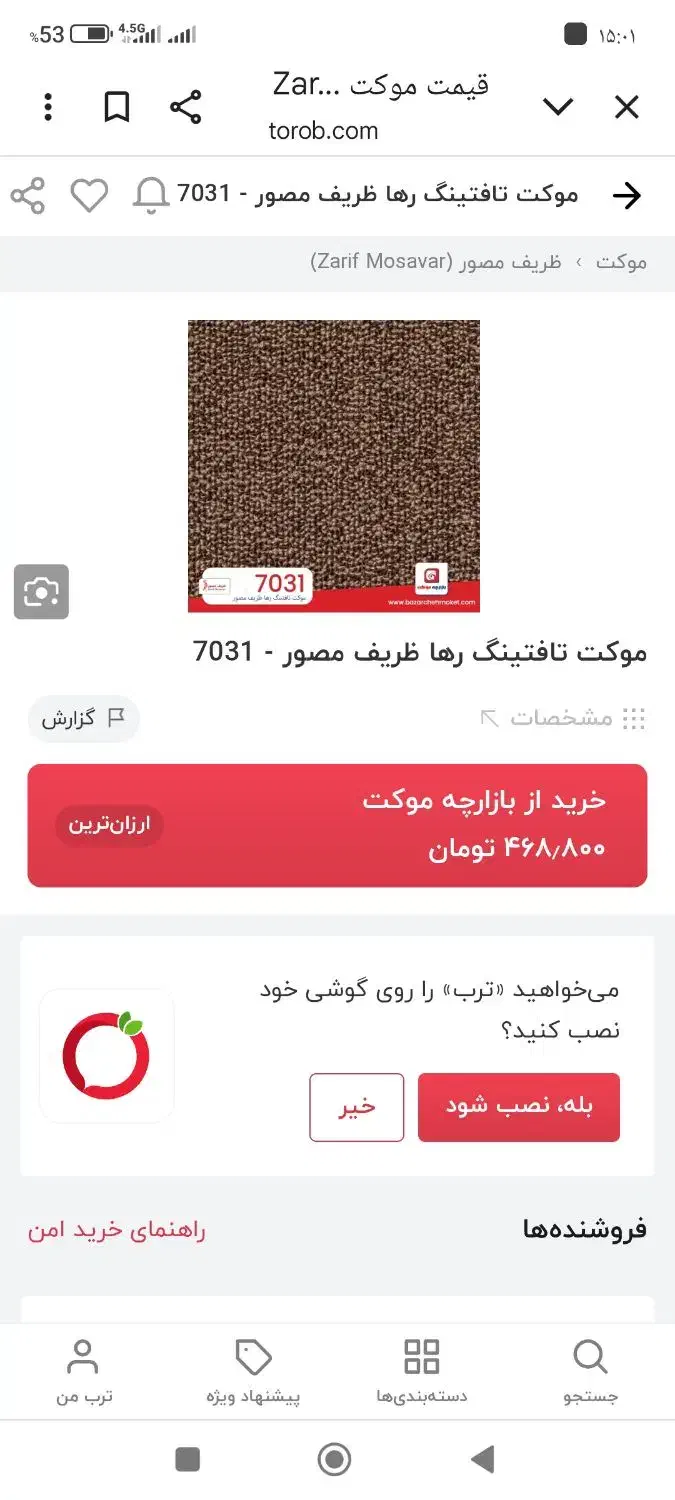
Task: Open the browser overflow menu
Action: click(48, 107)
